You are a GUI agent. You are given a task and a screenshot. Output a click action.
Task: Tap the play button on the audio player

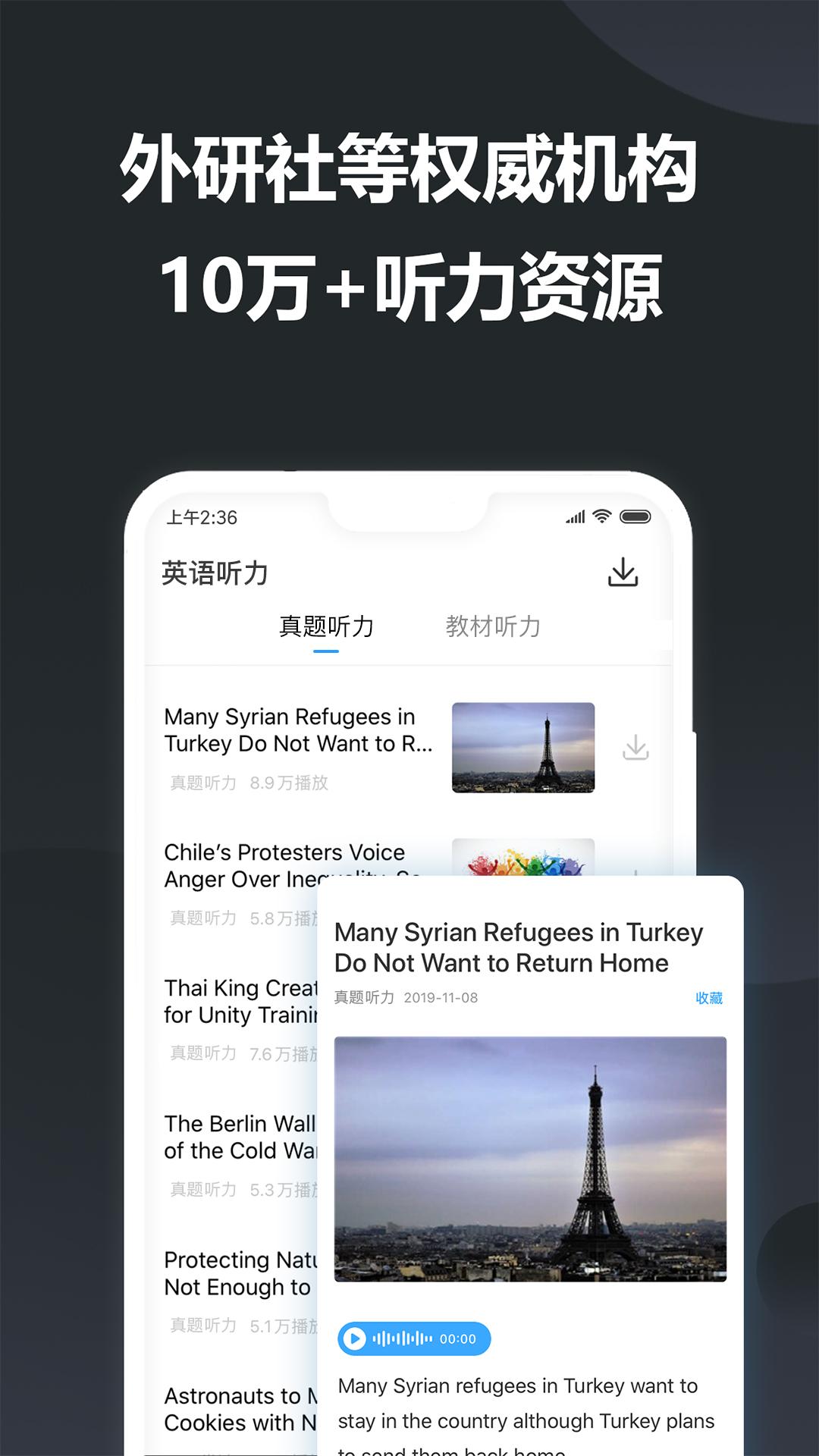[x=356, y=1338]
